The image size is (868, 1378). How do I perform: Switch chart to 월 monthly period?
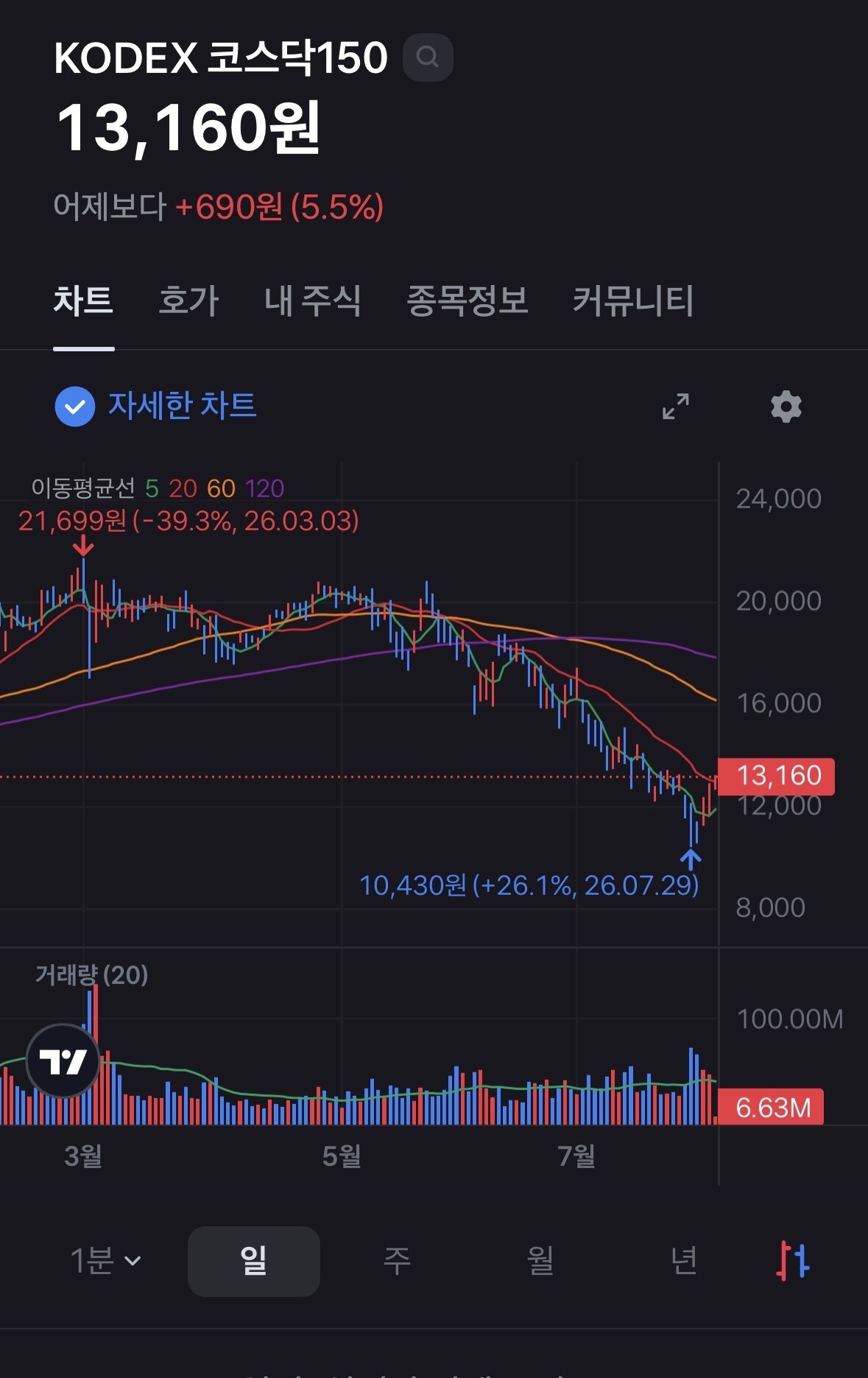pos(540,1261)
